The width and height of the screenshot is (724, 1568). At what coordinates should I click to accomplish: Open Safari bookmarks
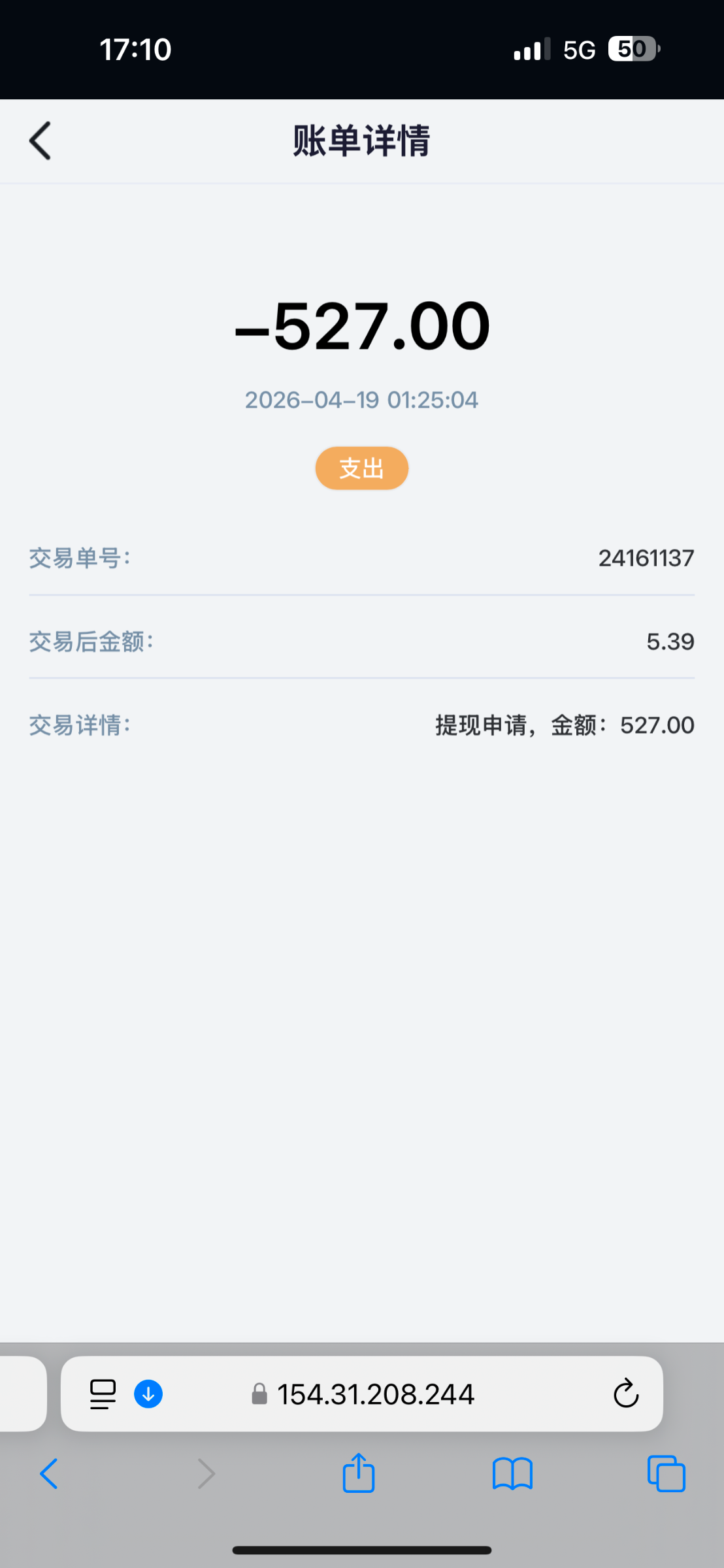pyautogui.click(x=512, y=1474)
